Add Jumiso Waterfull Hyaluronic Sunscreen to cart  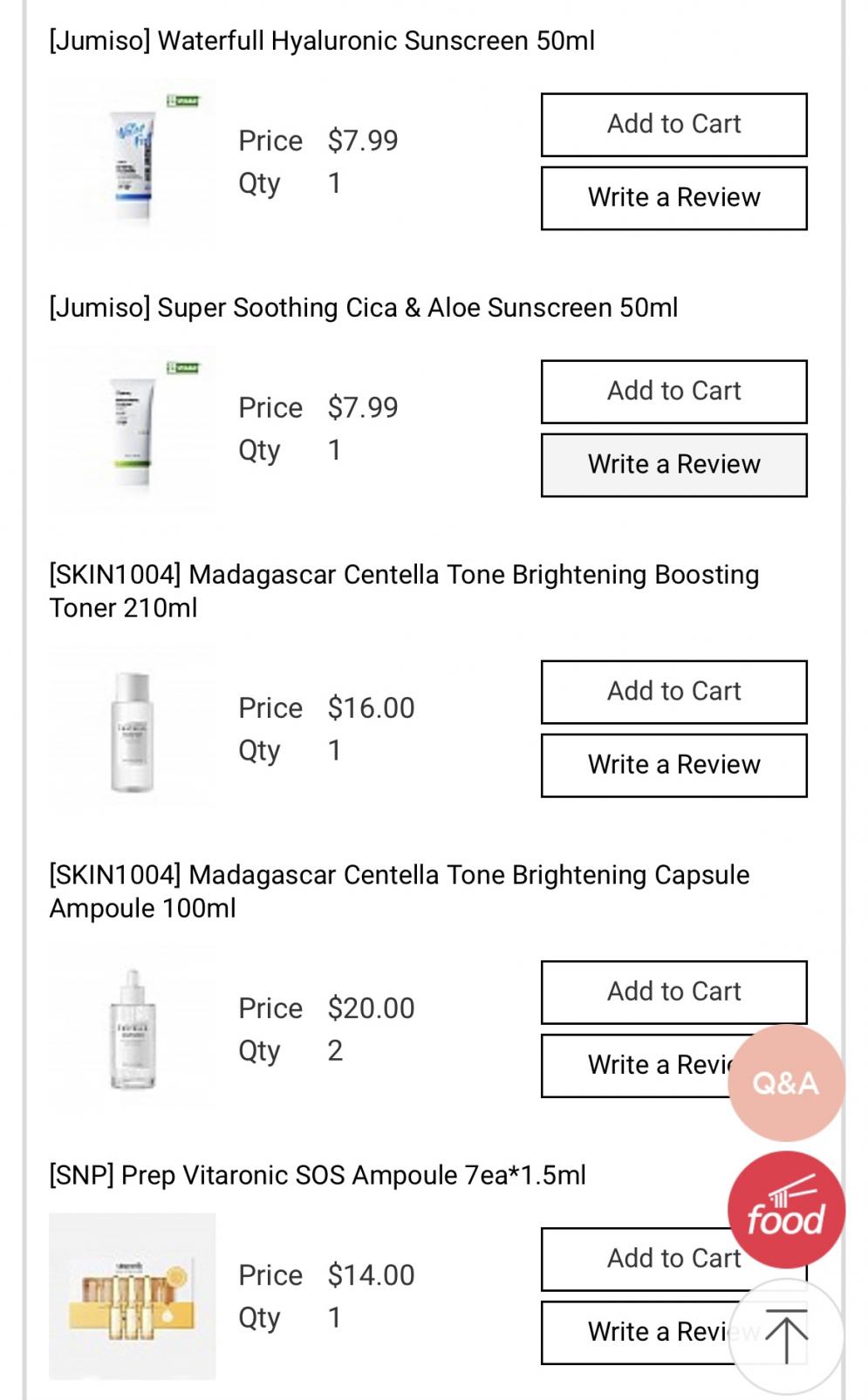pos(673,125)
